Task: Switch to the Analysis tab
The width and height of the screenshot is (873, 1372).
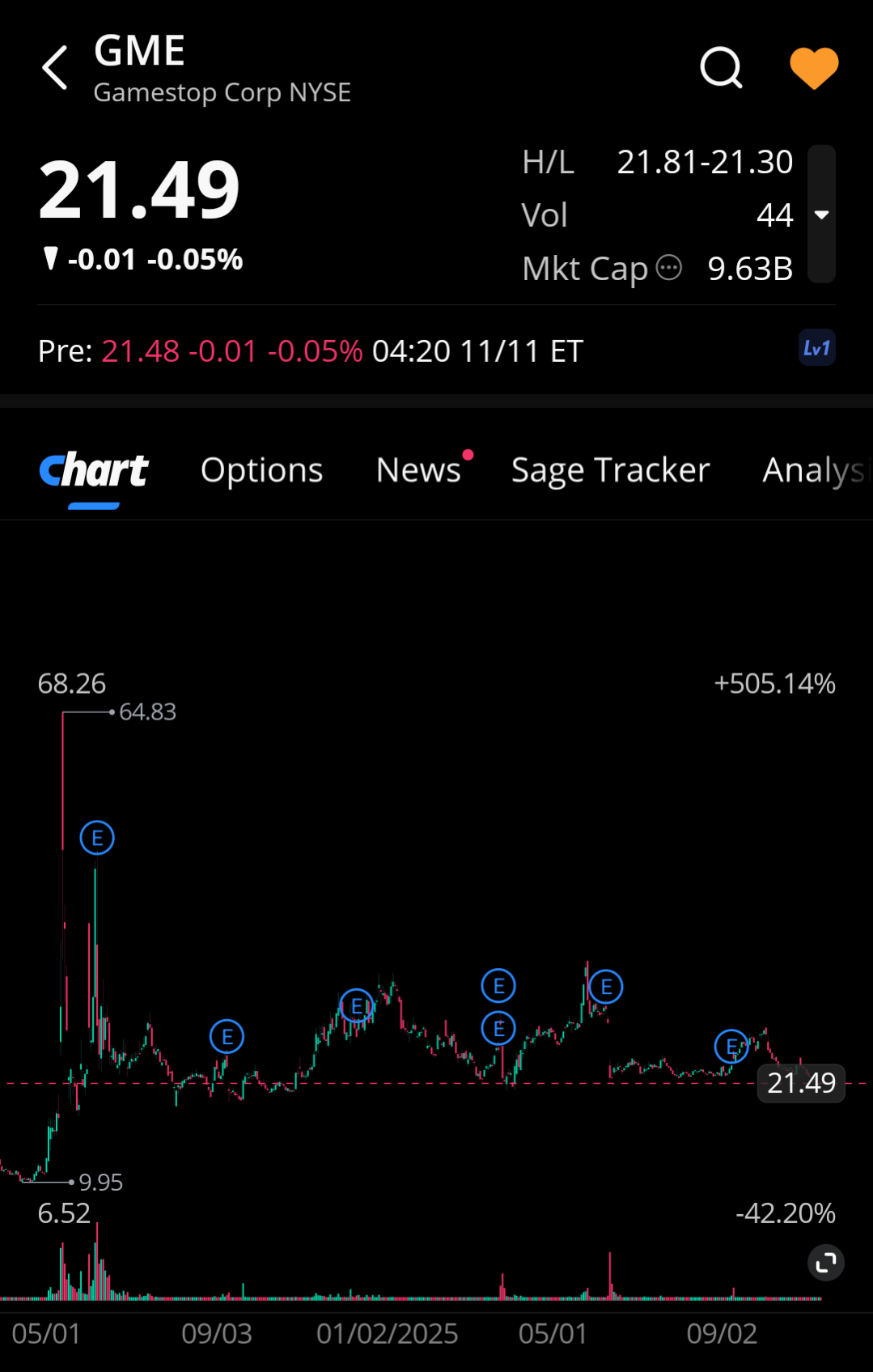Action: click(813, 470)
